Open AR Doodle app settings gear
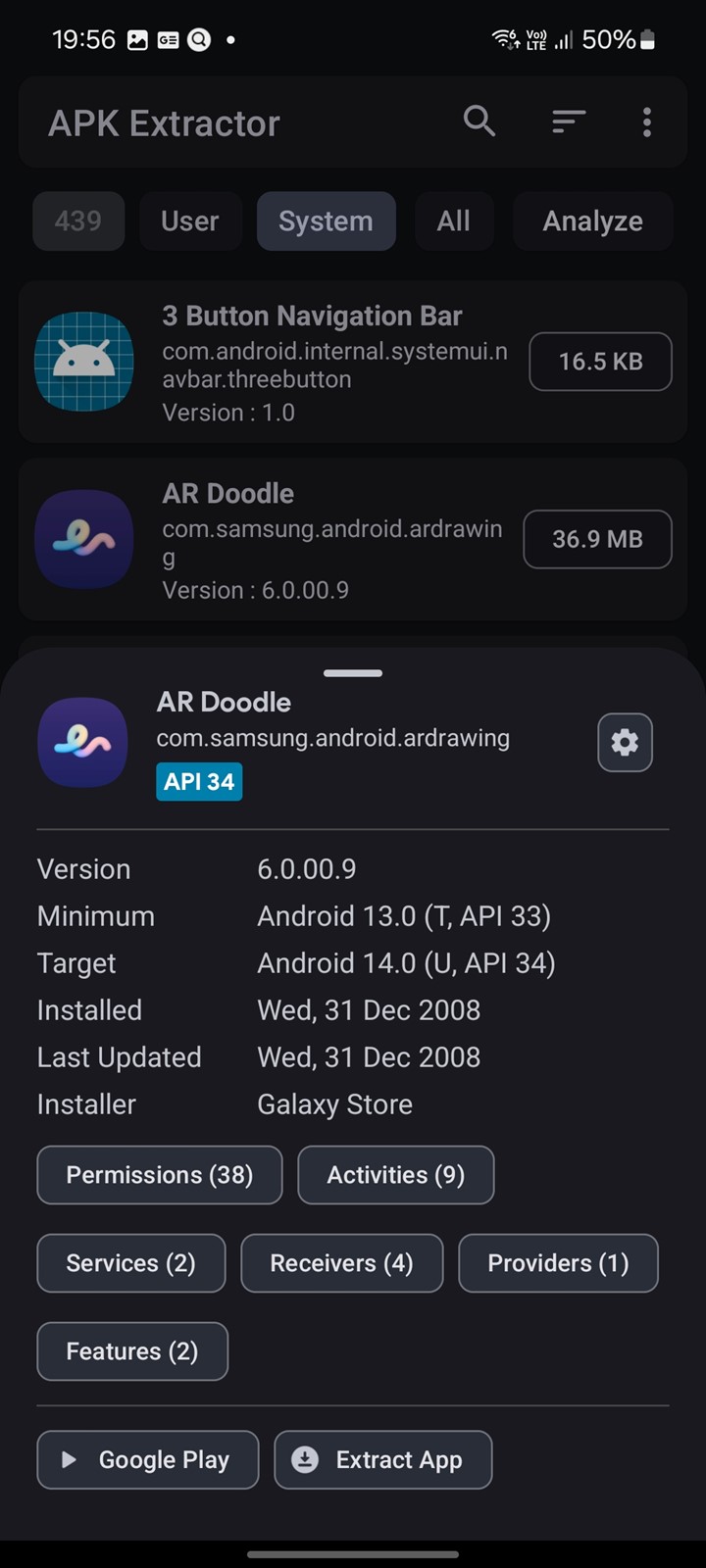The height and width of the screenshot is (1568, 706). [x=626, y=743]
